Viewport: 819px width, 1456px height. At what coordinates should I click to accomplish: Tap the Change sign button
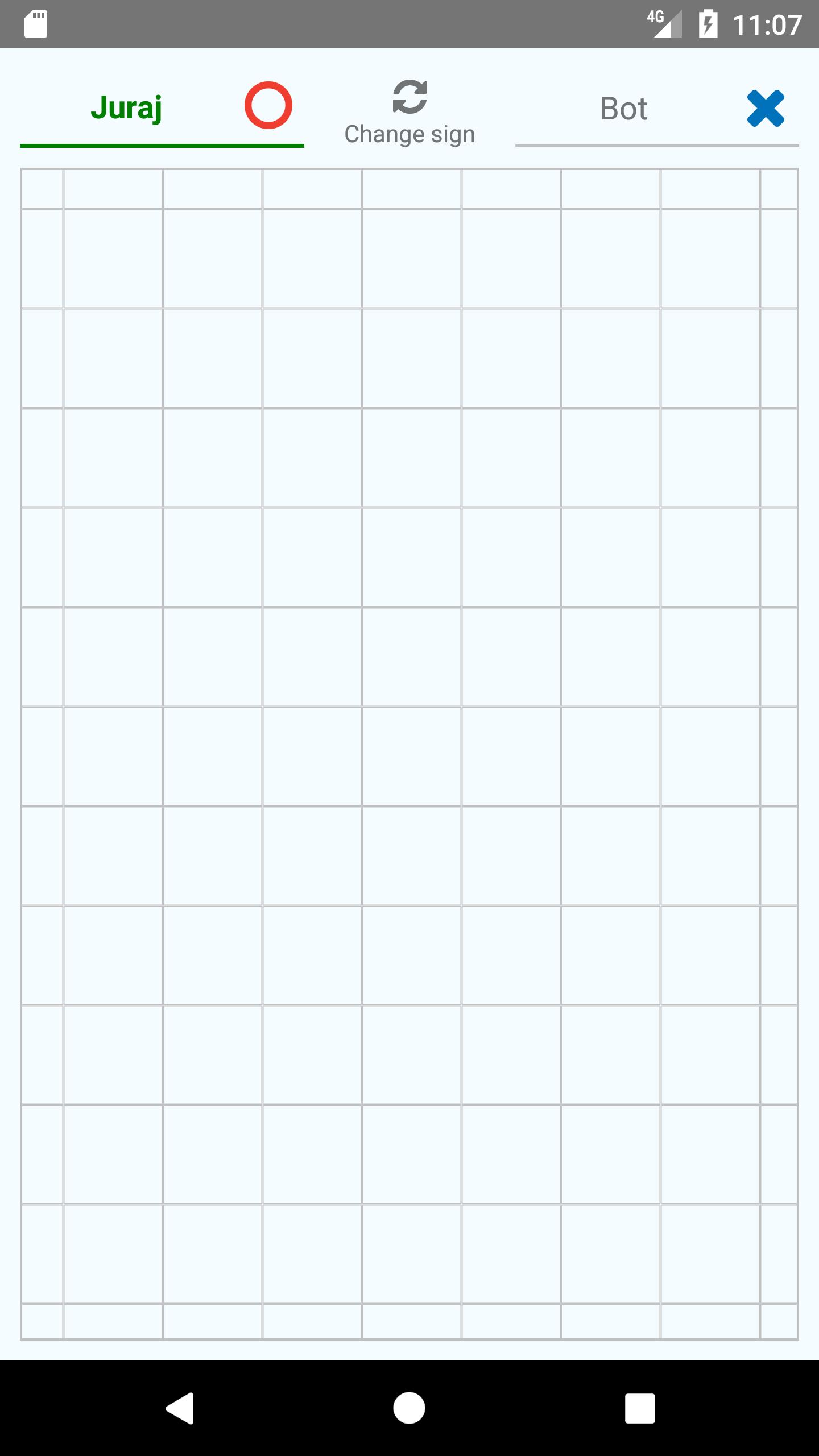pos(409,113)
